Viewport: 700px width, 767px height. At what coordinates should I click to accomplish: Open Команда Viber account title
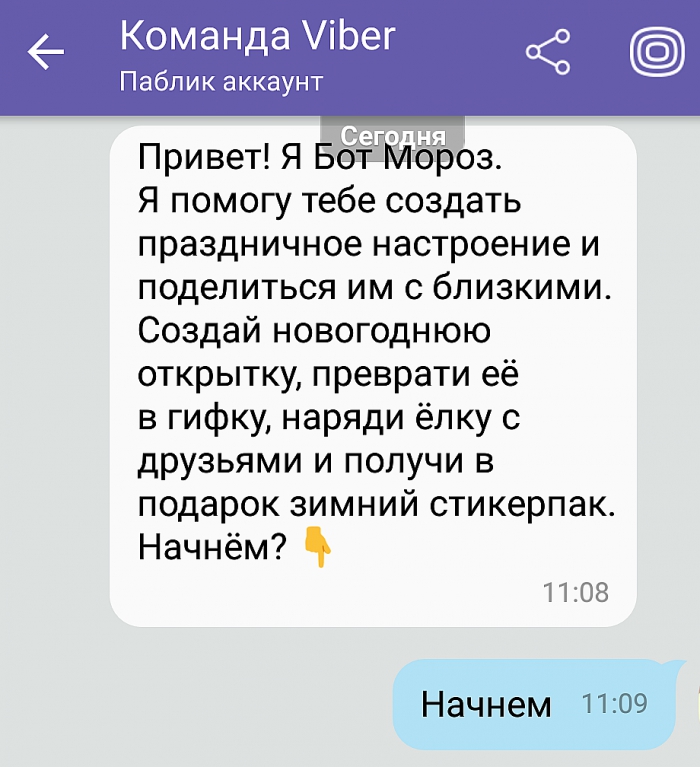(257, 37)
